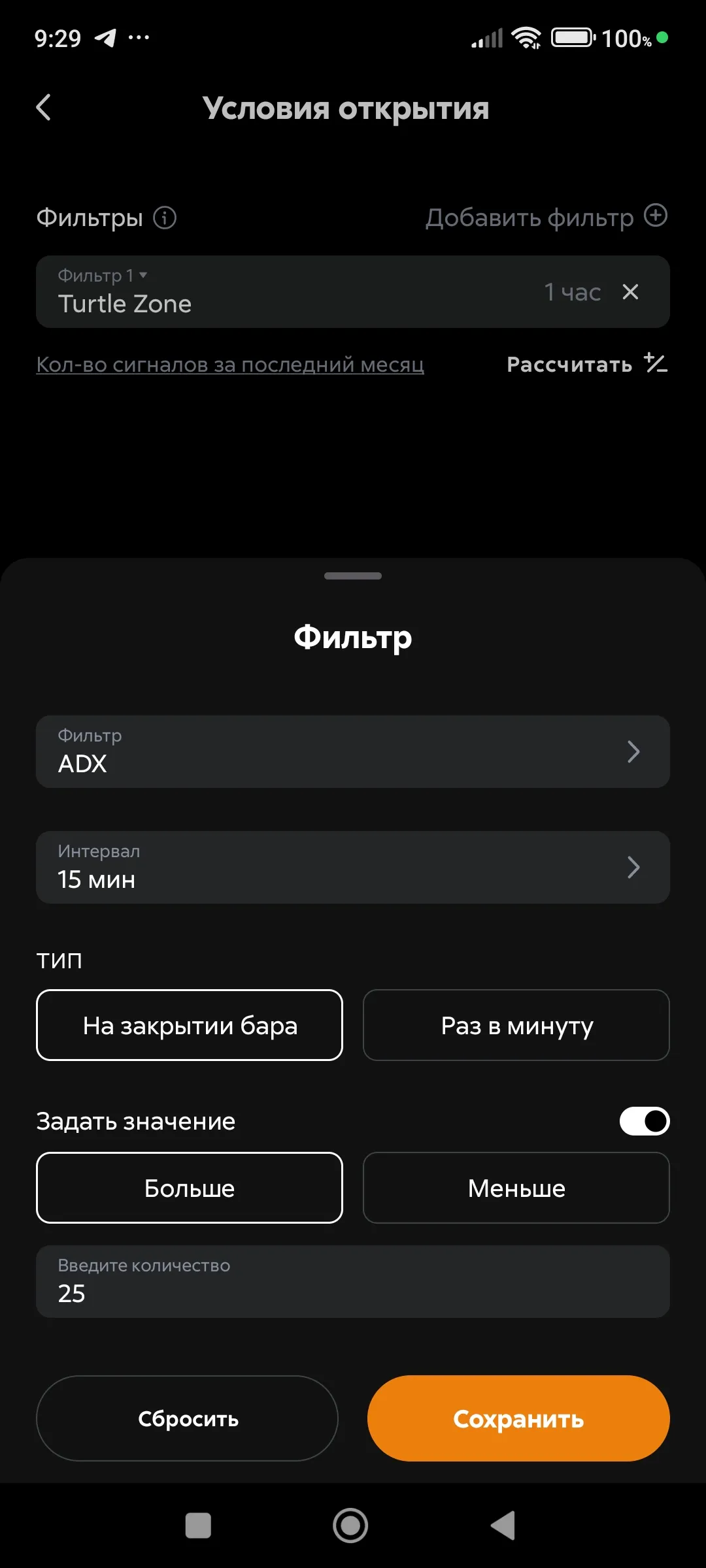Screen dimensions: 706x1568
Task: Select the На закрытии бара type
Action: [x=189, y=1025]
